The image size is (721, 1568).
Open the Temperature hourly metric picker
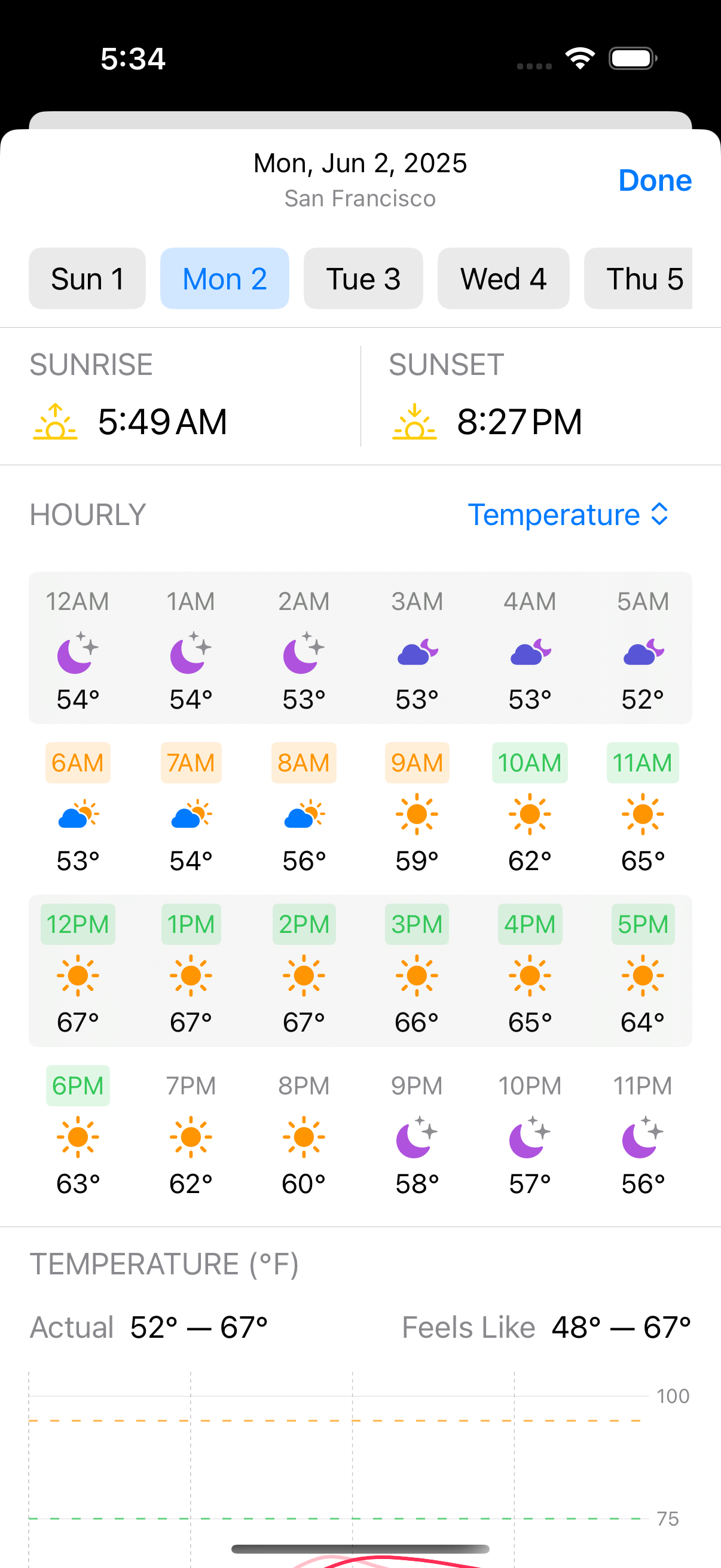point(569,515)
